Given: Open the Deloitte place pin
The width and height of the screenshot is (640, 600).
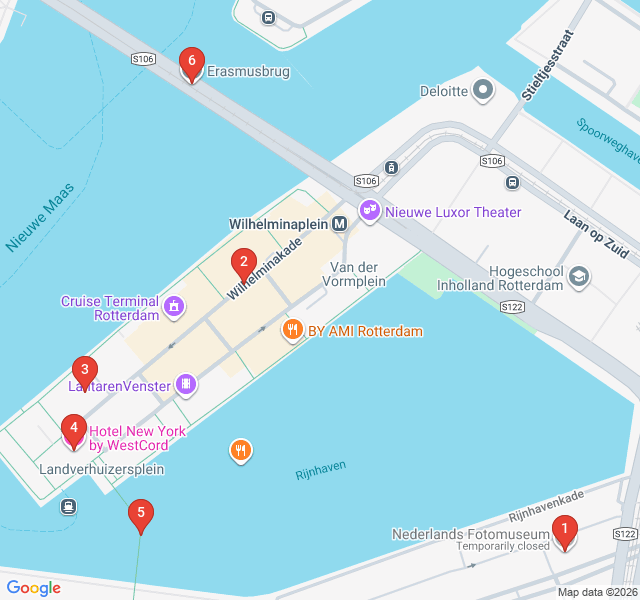Looking at the screenshot, I should coord(485,91).
